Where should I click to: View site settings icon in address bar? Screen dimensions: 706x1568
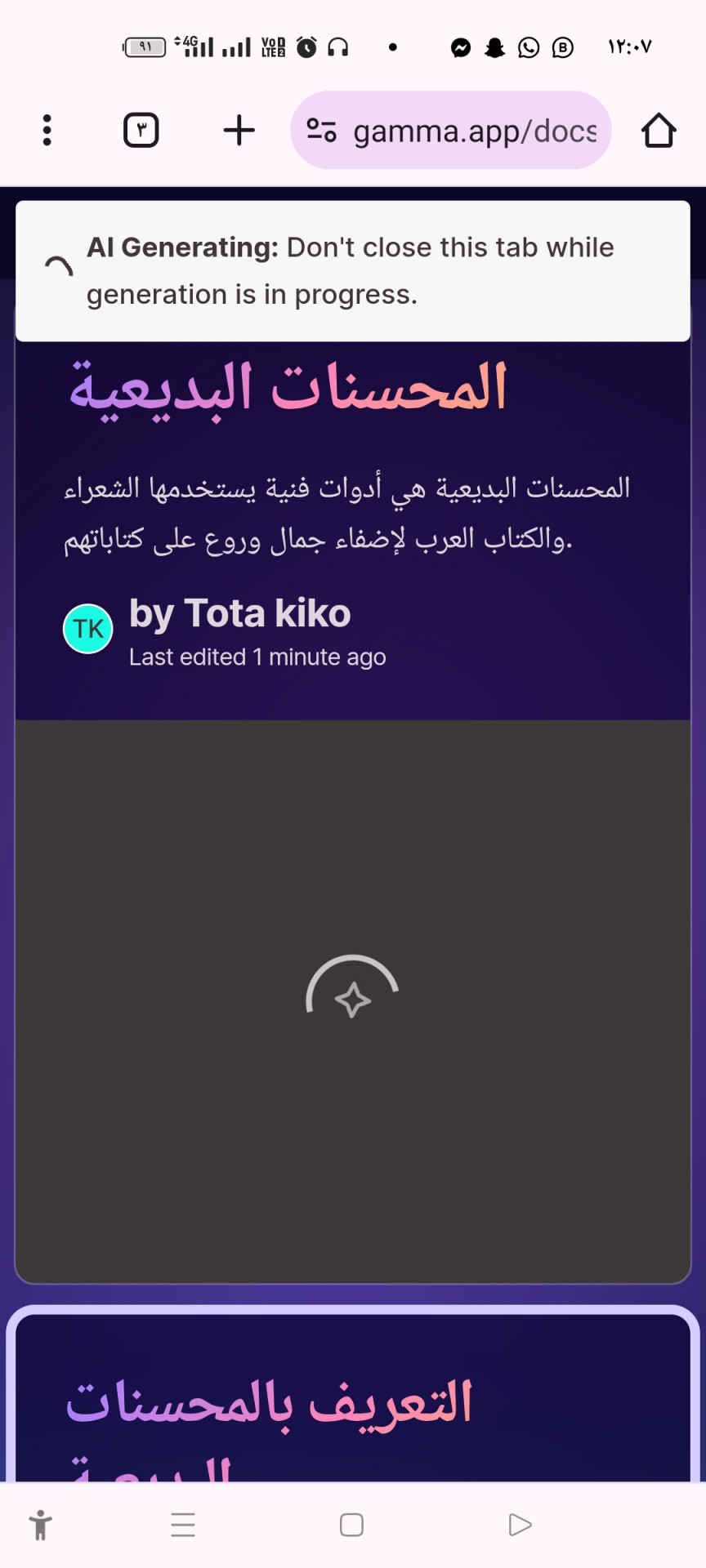tap(321, 131)
